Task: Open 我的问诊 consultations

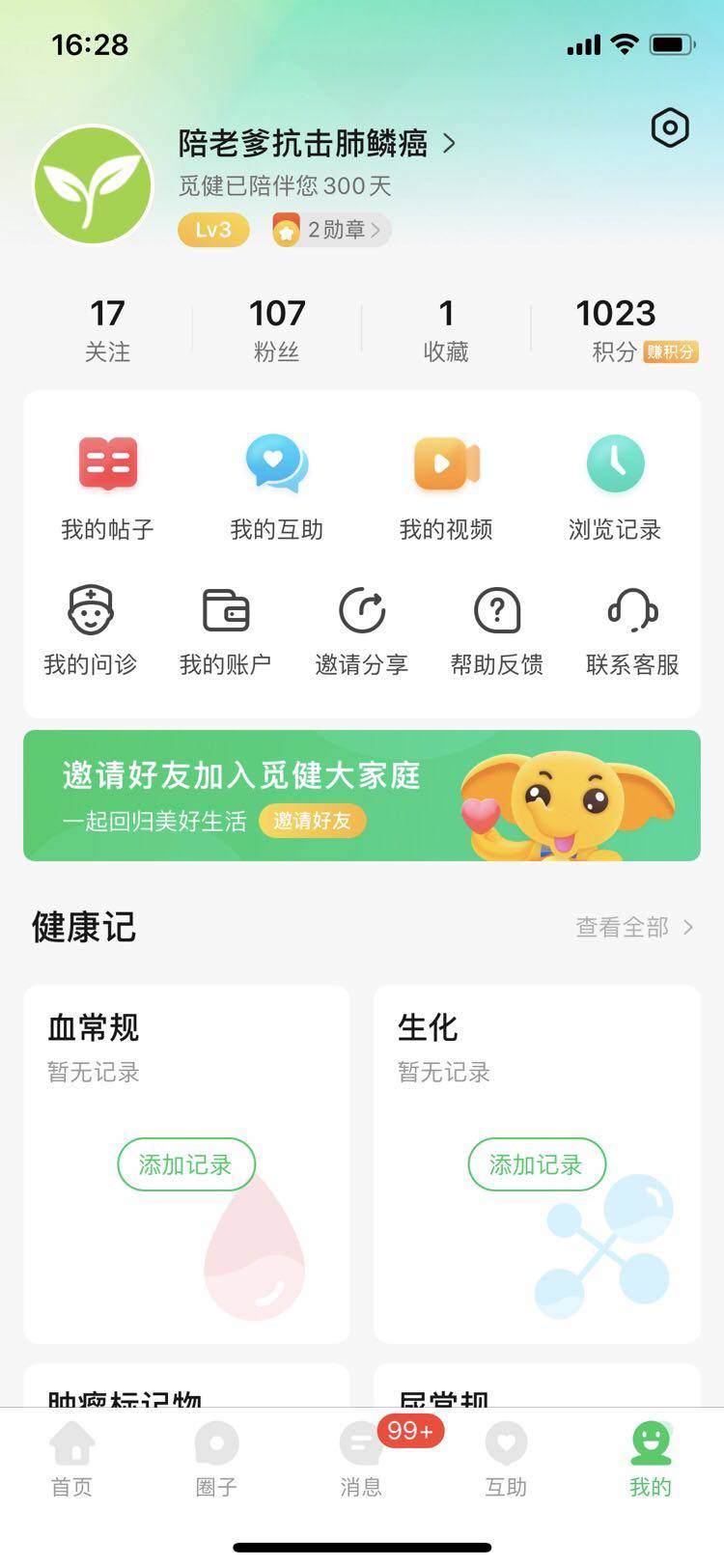Action: (x=91, y=630)
